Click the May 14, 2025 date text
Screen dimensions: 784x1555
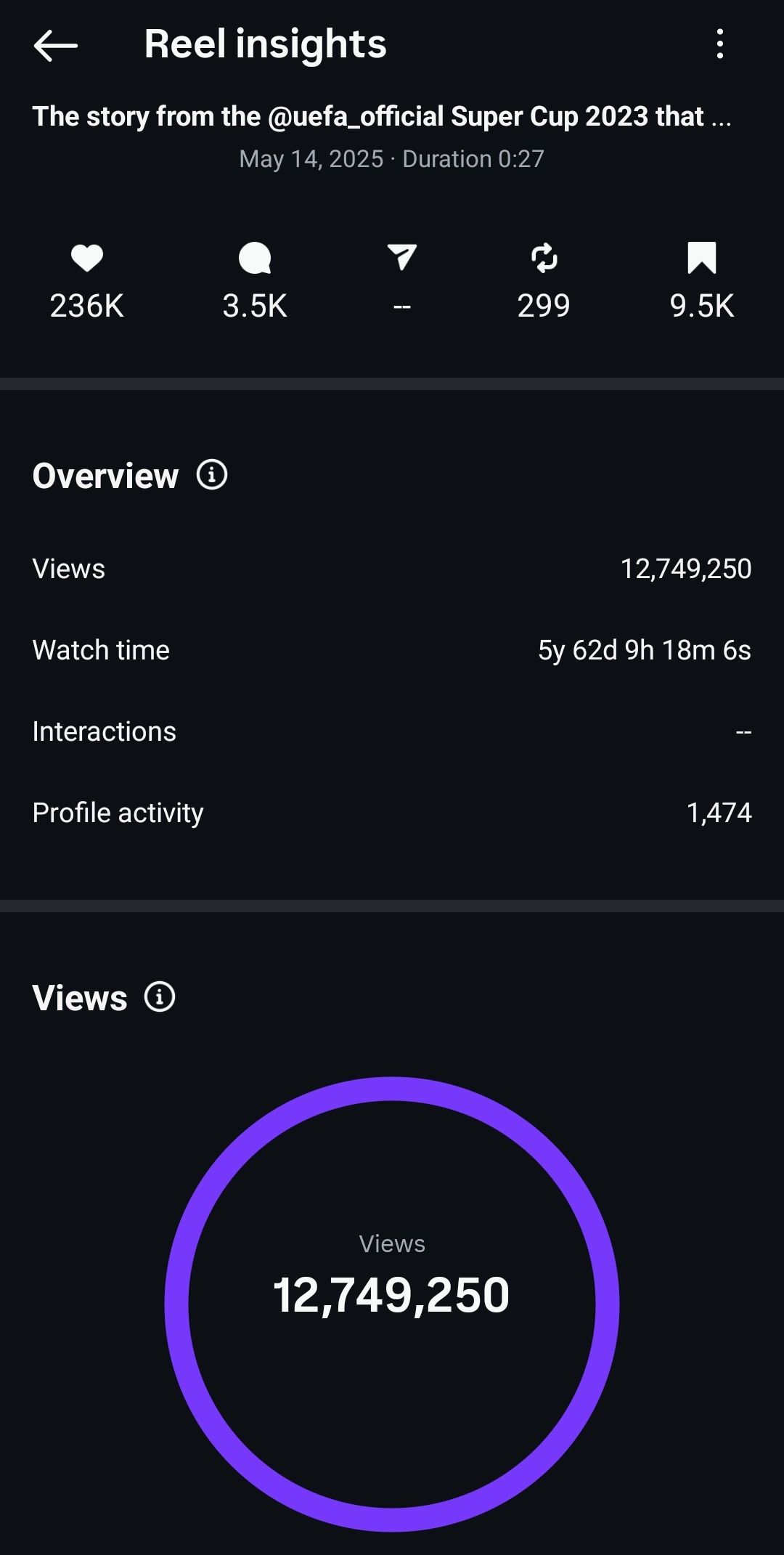coord(312,158)
